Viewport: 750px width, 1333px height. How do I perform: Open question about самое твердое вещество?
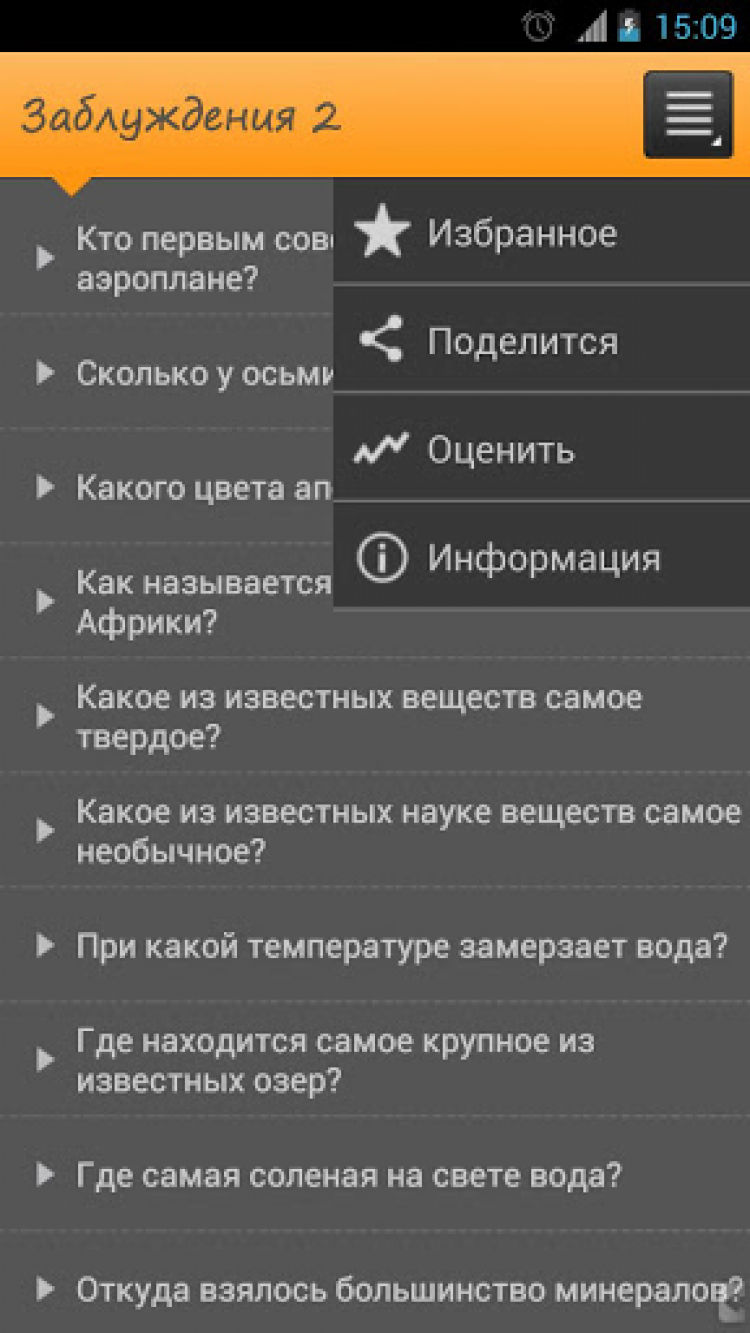click(x=360, y=717)
